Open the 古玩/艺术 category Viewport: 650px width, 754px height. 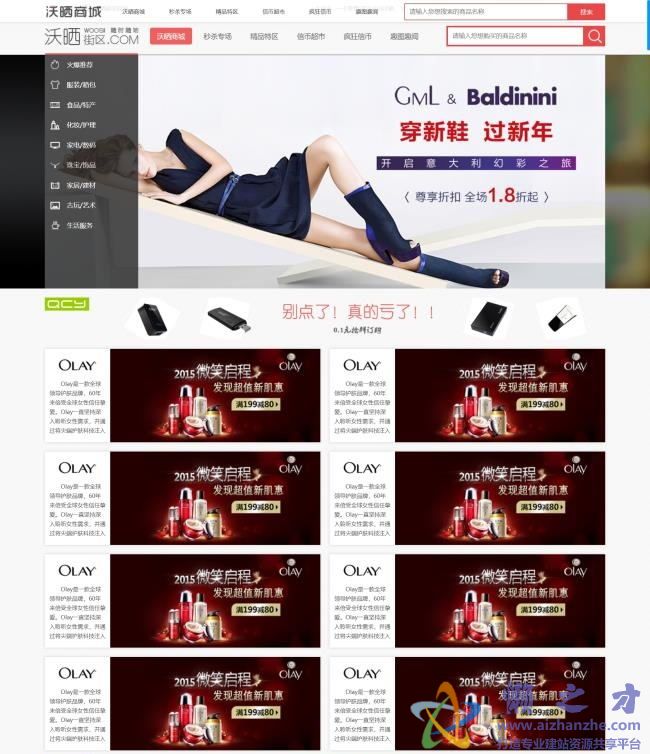tap(80, 205)
